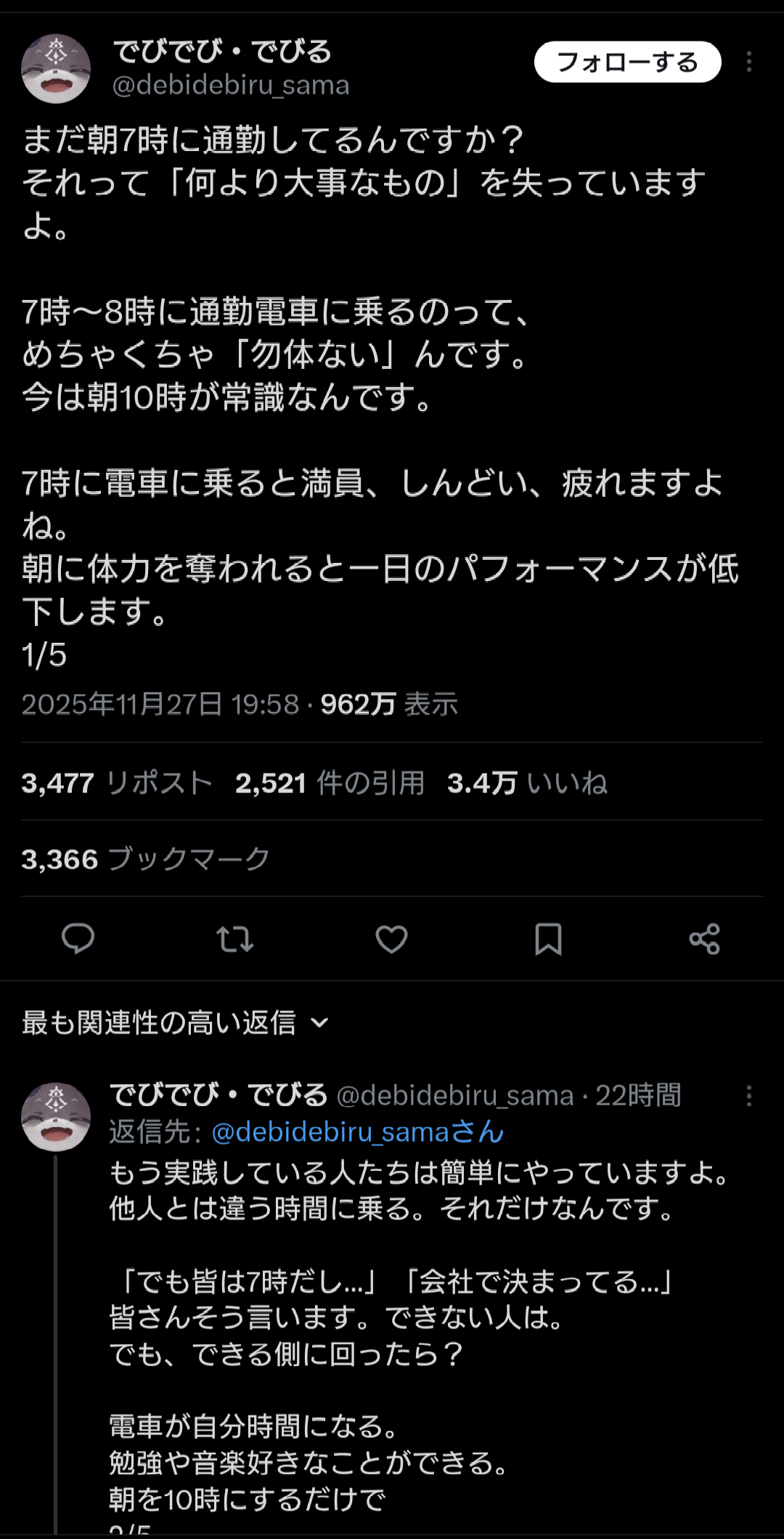Share the main post

pos(704,938)
